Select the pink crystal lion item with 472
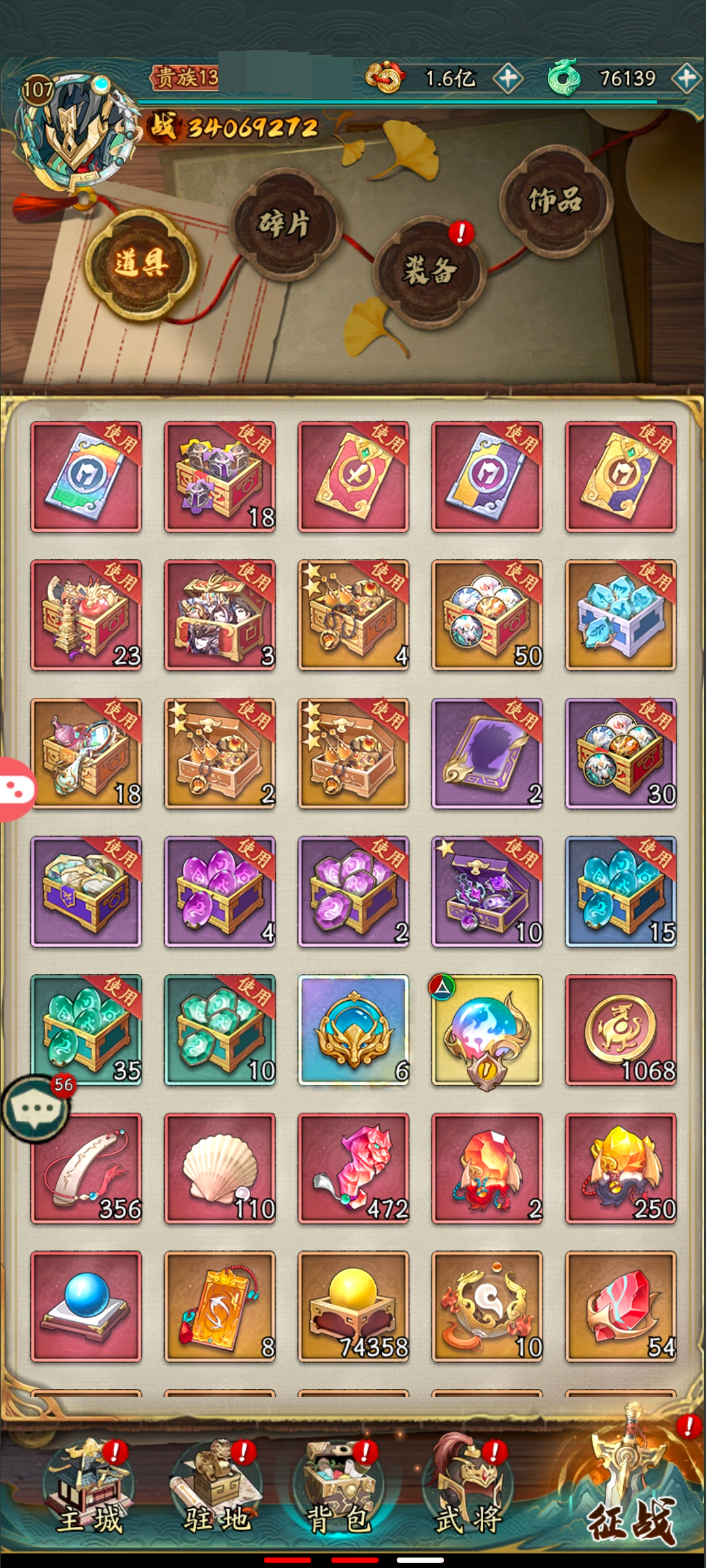 pyautogui.click(x=353, y=1168)
